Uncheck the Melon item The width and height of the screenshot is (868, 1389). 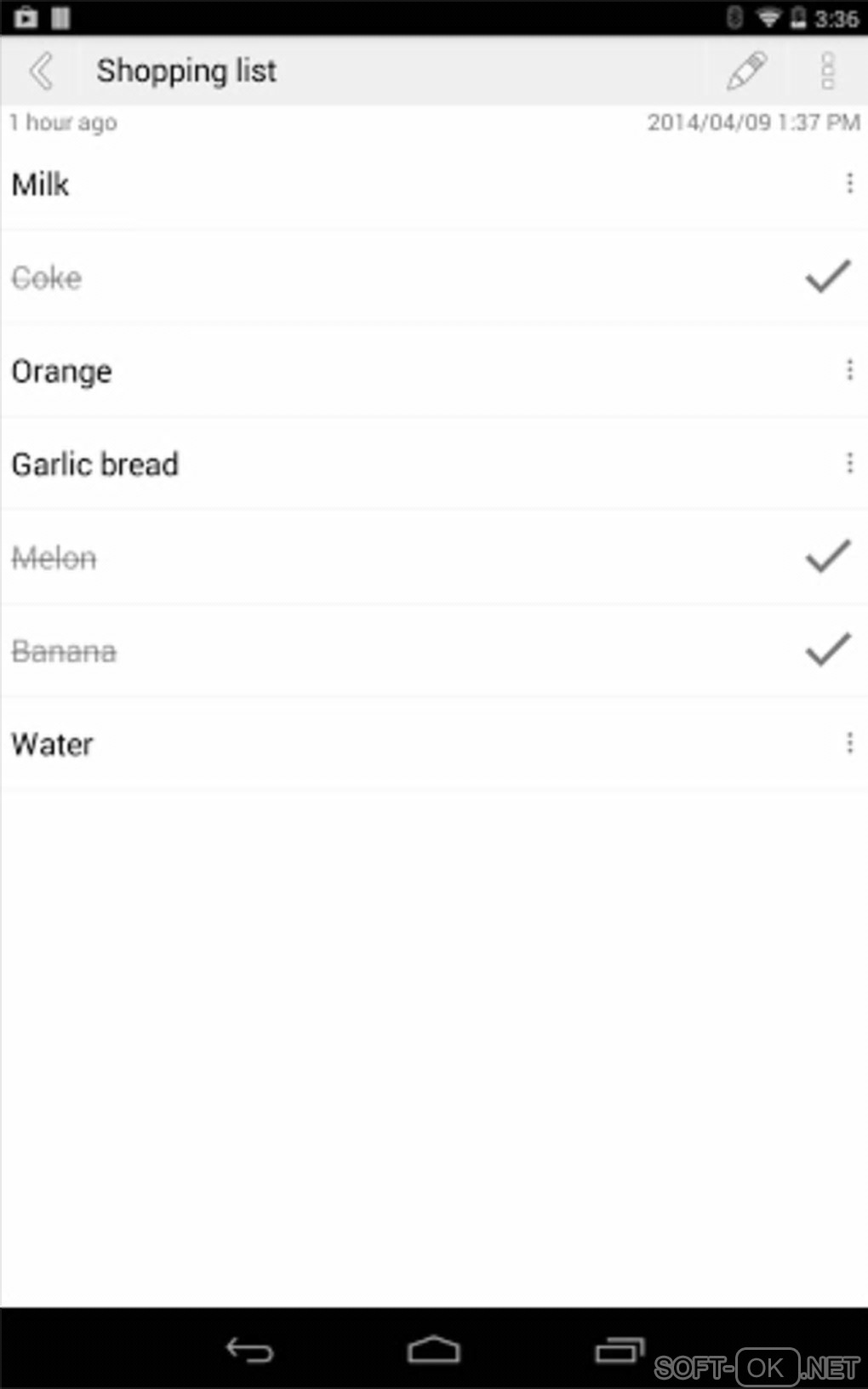[x=827, y=557]
